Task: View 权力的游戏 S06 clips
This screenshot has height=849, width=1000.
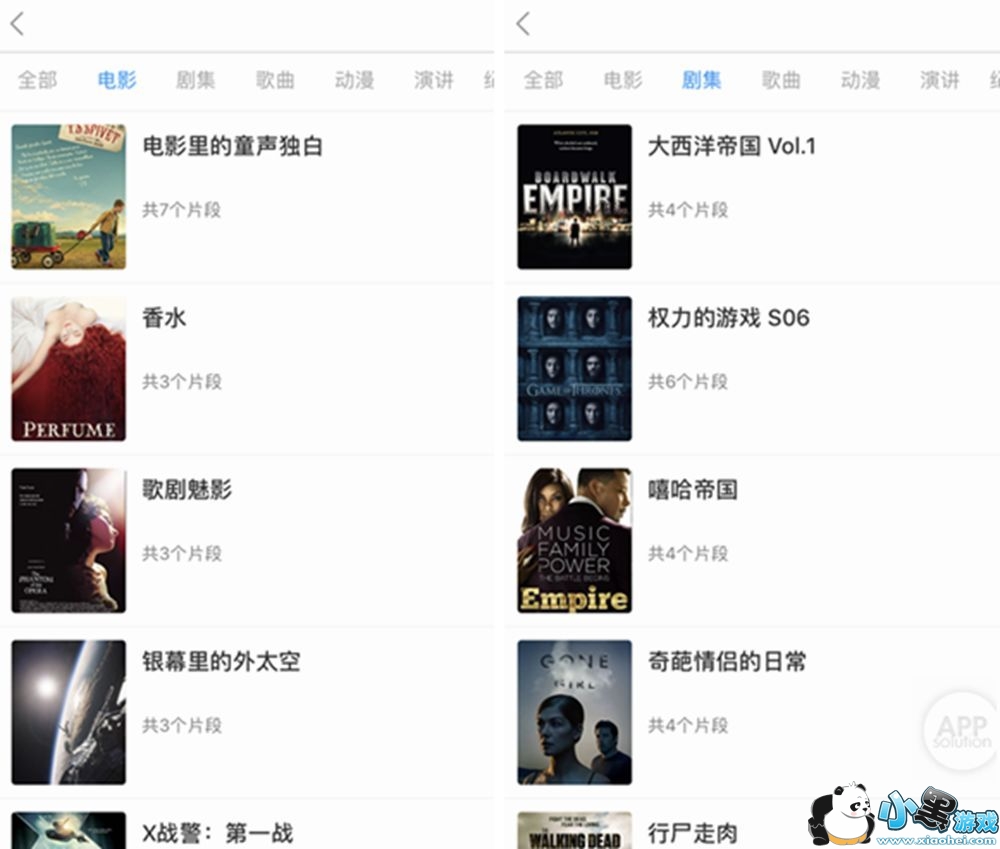Action: tap(728, 319)
